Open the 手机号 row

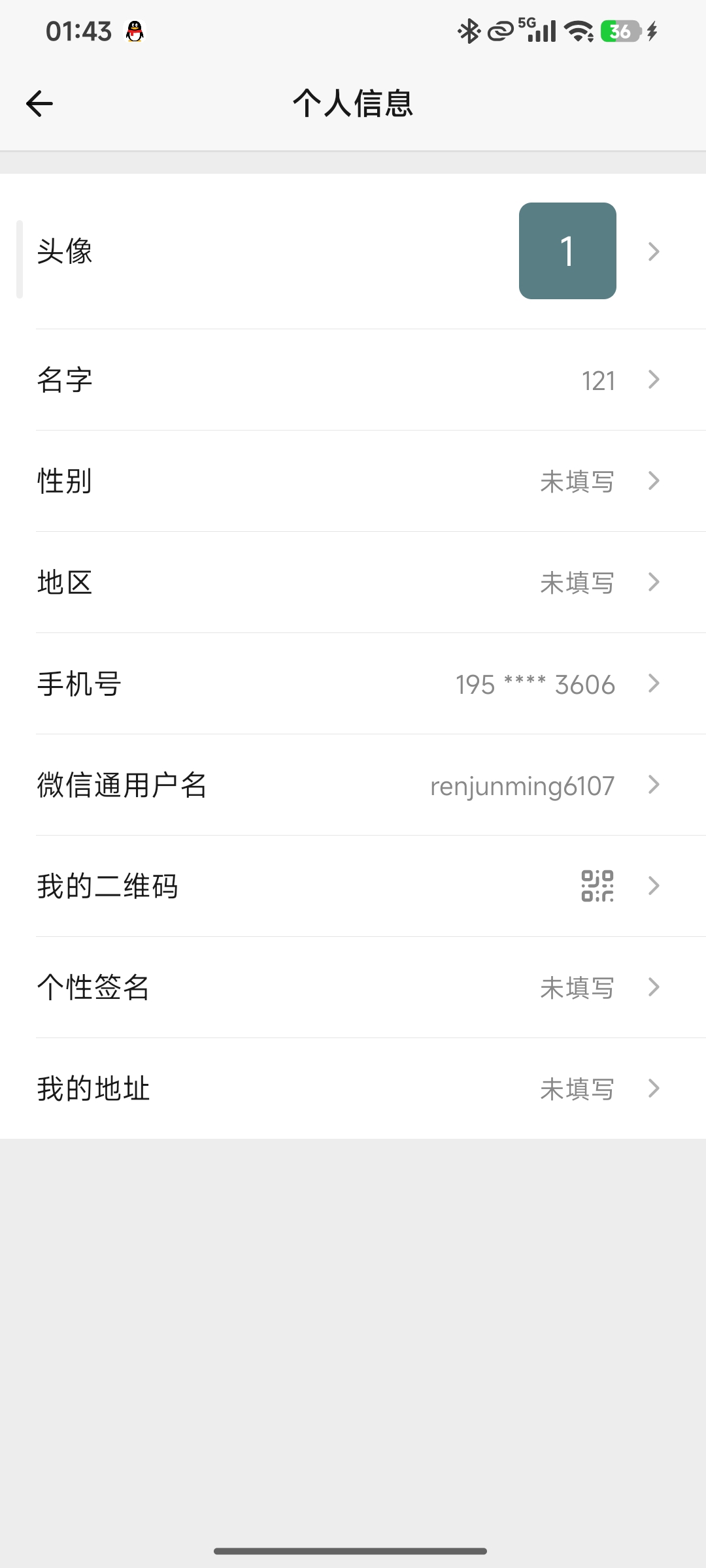point(353,683)
